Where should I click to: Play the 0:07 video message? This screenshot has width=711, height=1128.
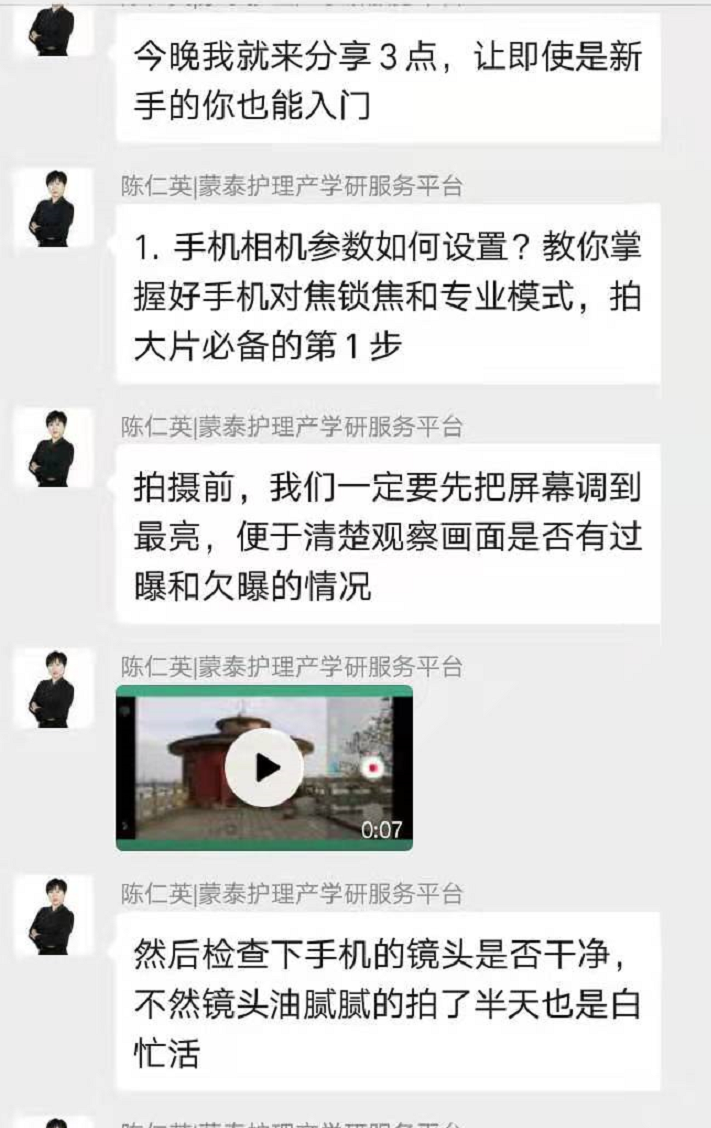[264, 767]
